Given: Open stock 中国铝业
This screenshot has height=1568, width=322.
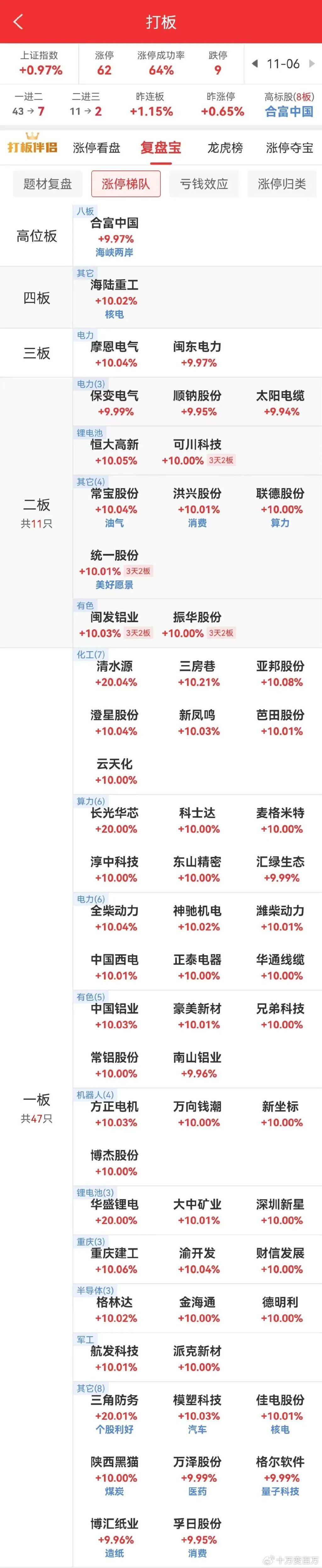Looking at the screenshot, I should [115, 1015].
